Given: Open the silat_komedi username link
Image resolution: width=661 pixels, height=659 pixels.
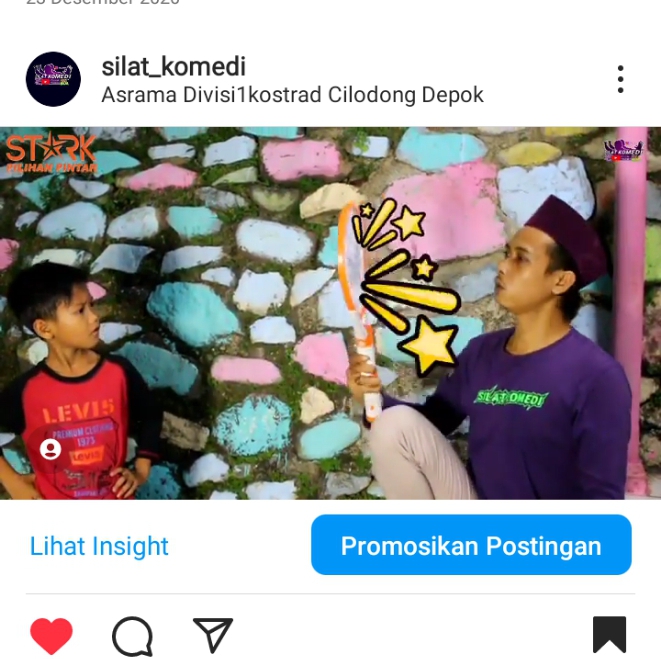Looking at the screenshot, I should [x=173, y=67].
